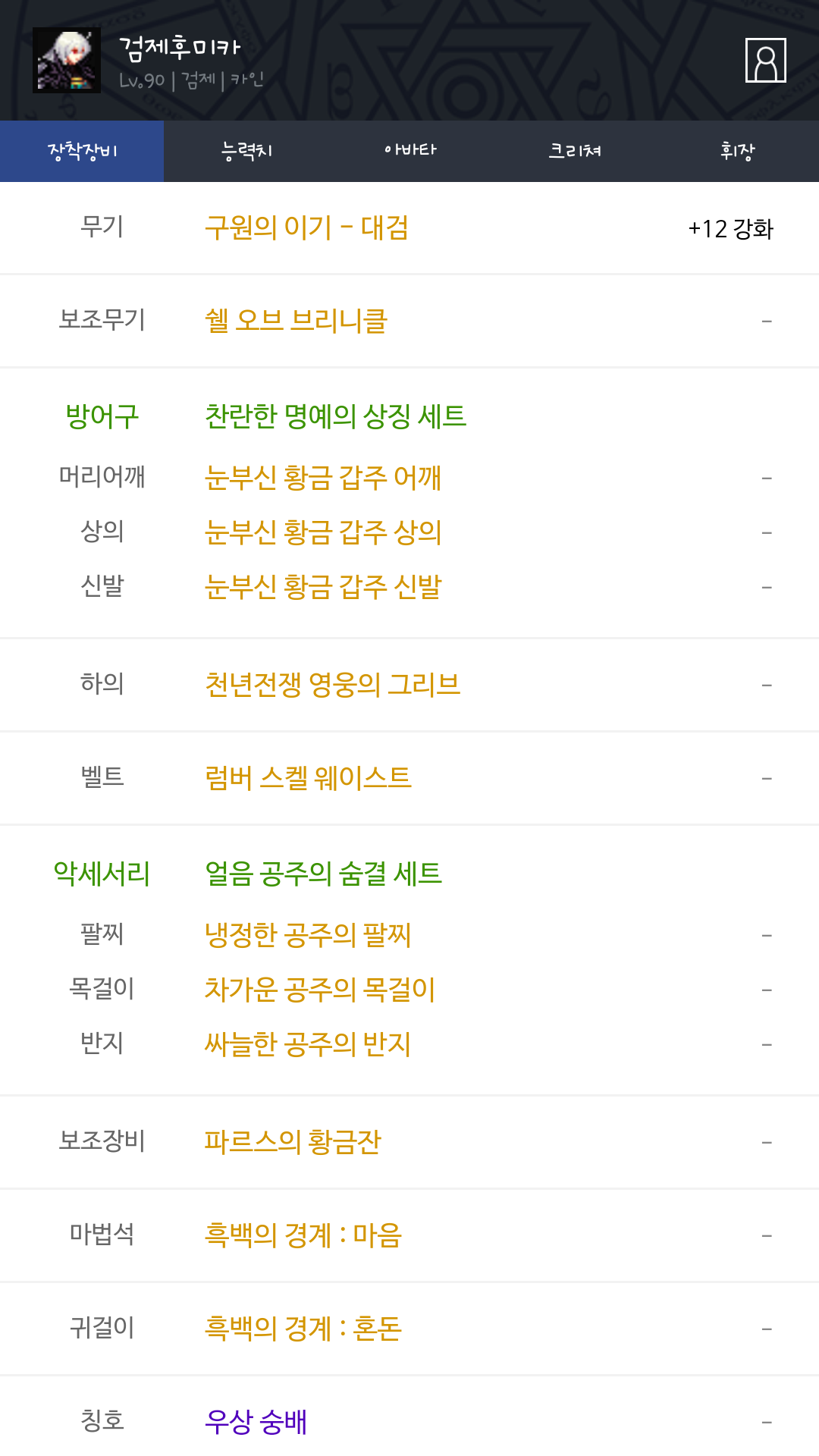Open 천년전쟁 영웅의 그리브 item

332,685
